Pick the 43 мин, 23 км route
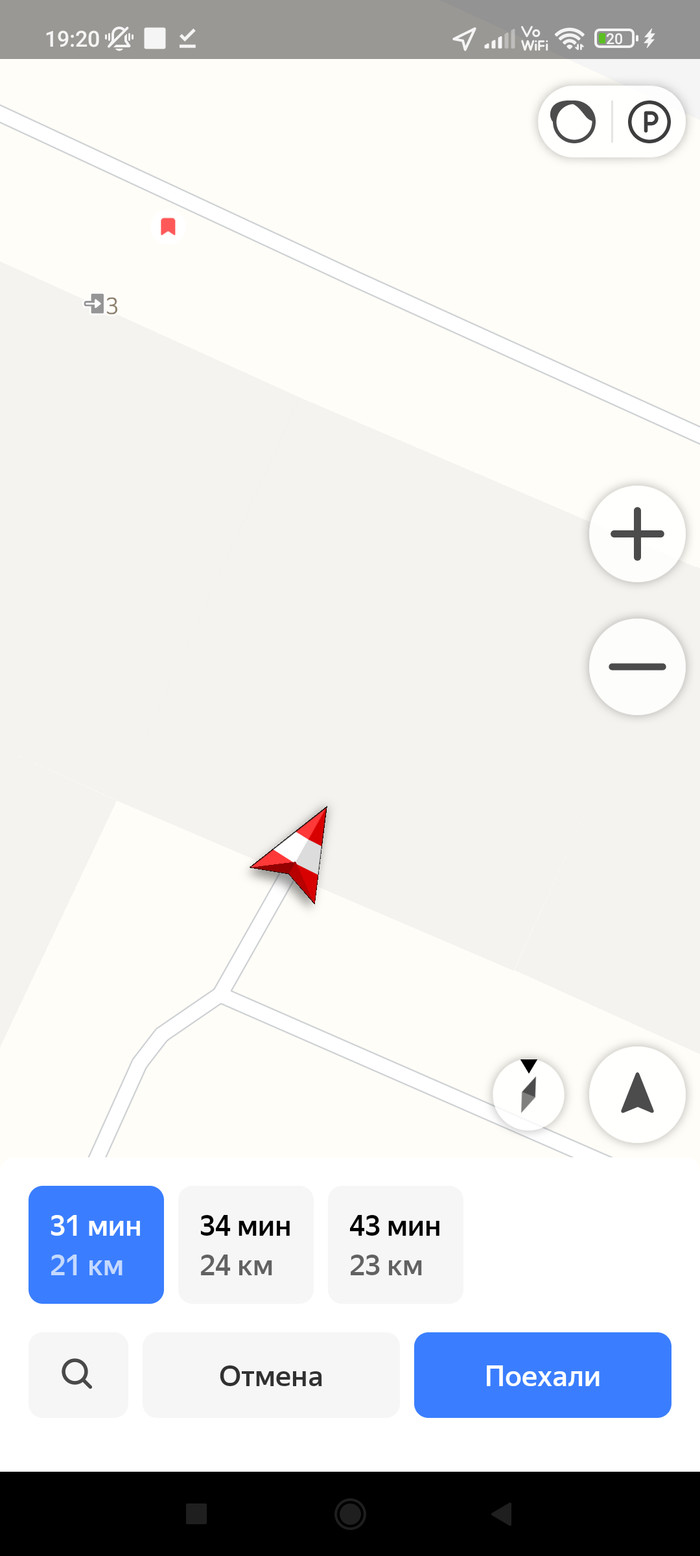 (x=395, y=1245)
